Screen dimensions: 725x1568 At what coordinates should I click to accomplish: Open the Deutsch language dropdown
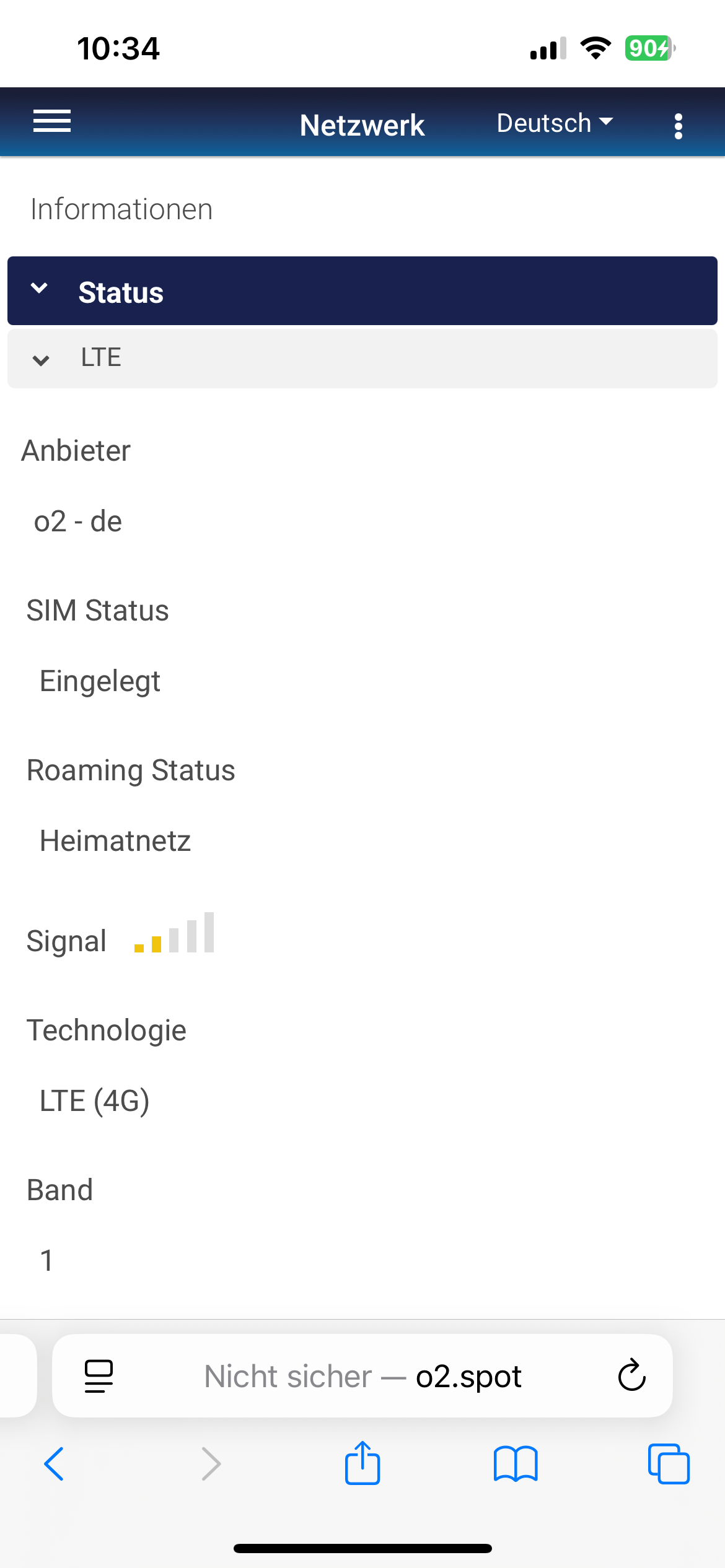(555, 123)
